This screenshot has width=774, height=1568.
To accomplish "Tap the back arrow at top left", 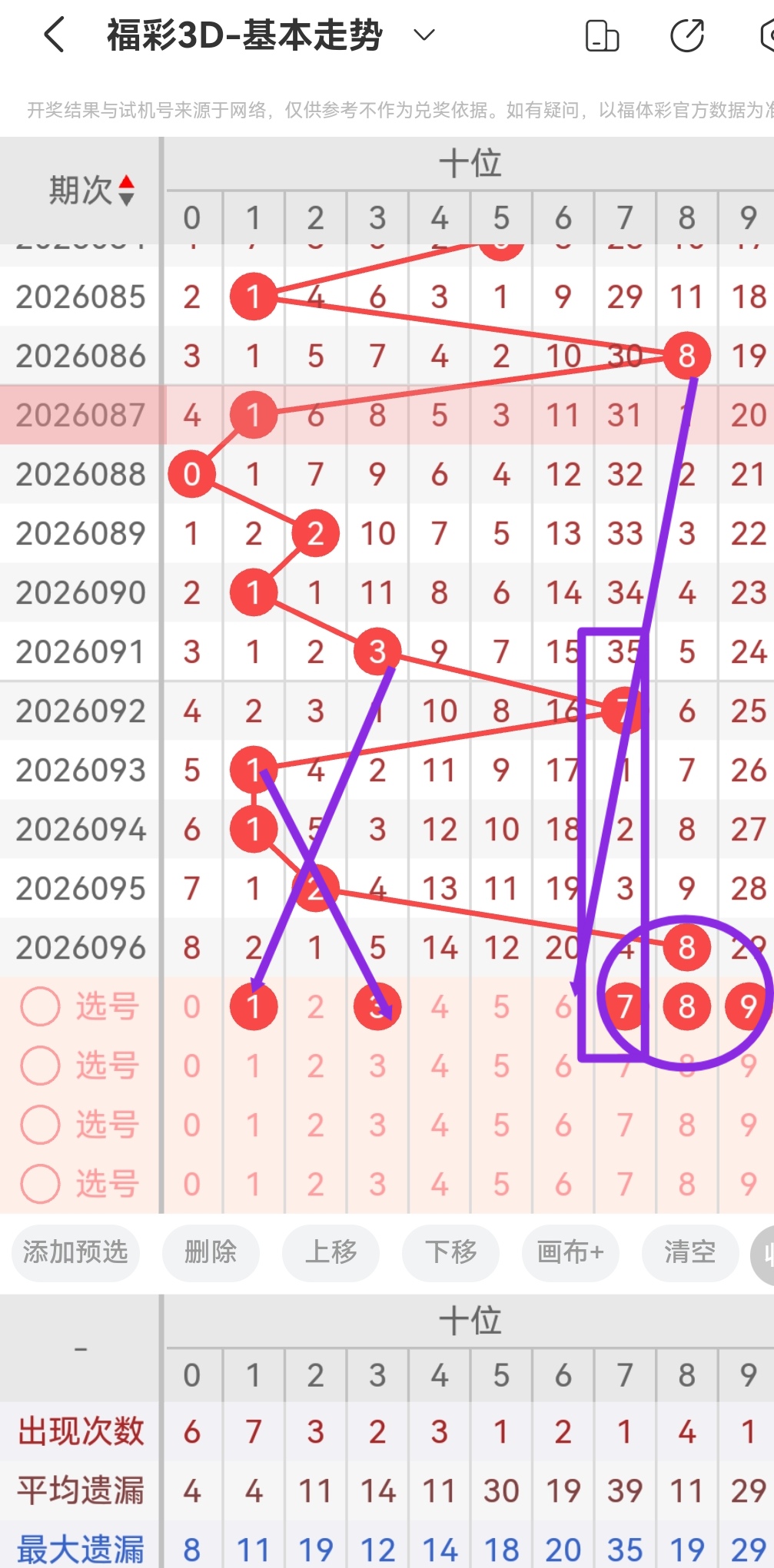I will pyautogui.click(x=54, y=35).
